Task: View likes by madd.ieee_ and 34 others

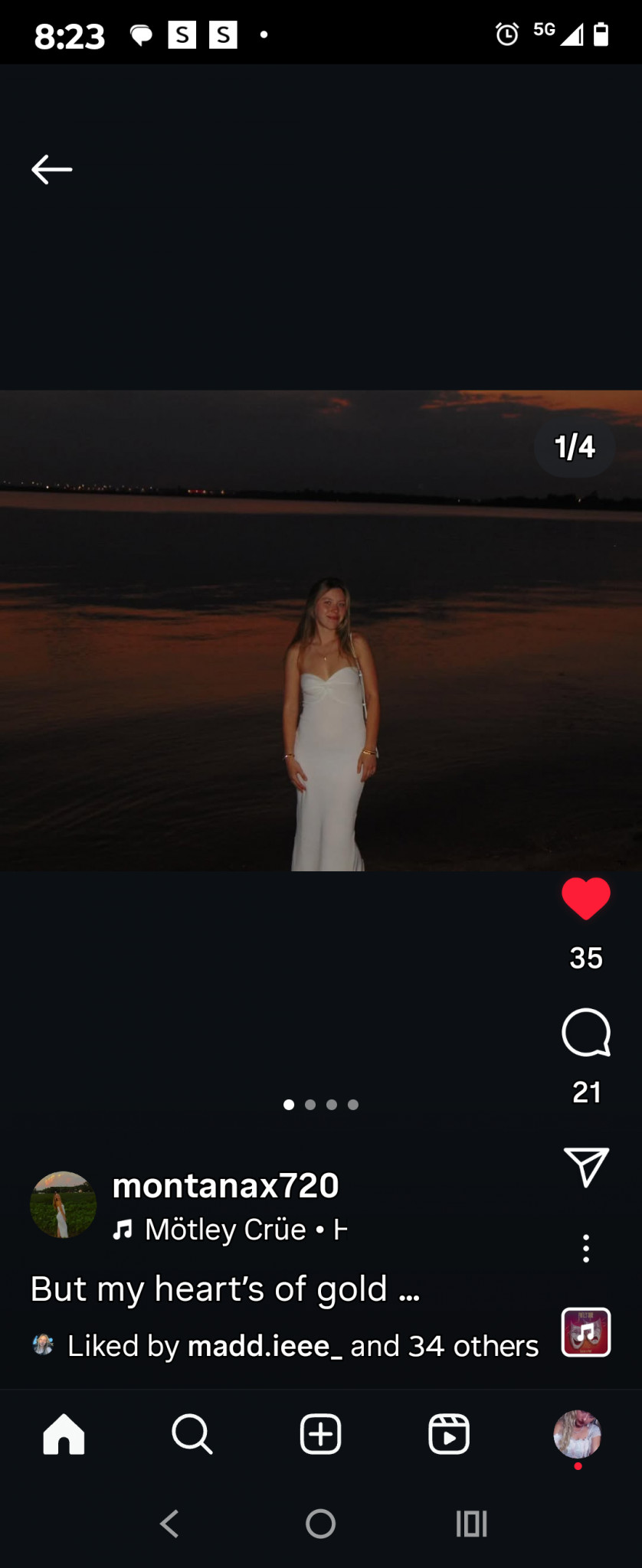Action: coord(303,1346)
